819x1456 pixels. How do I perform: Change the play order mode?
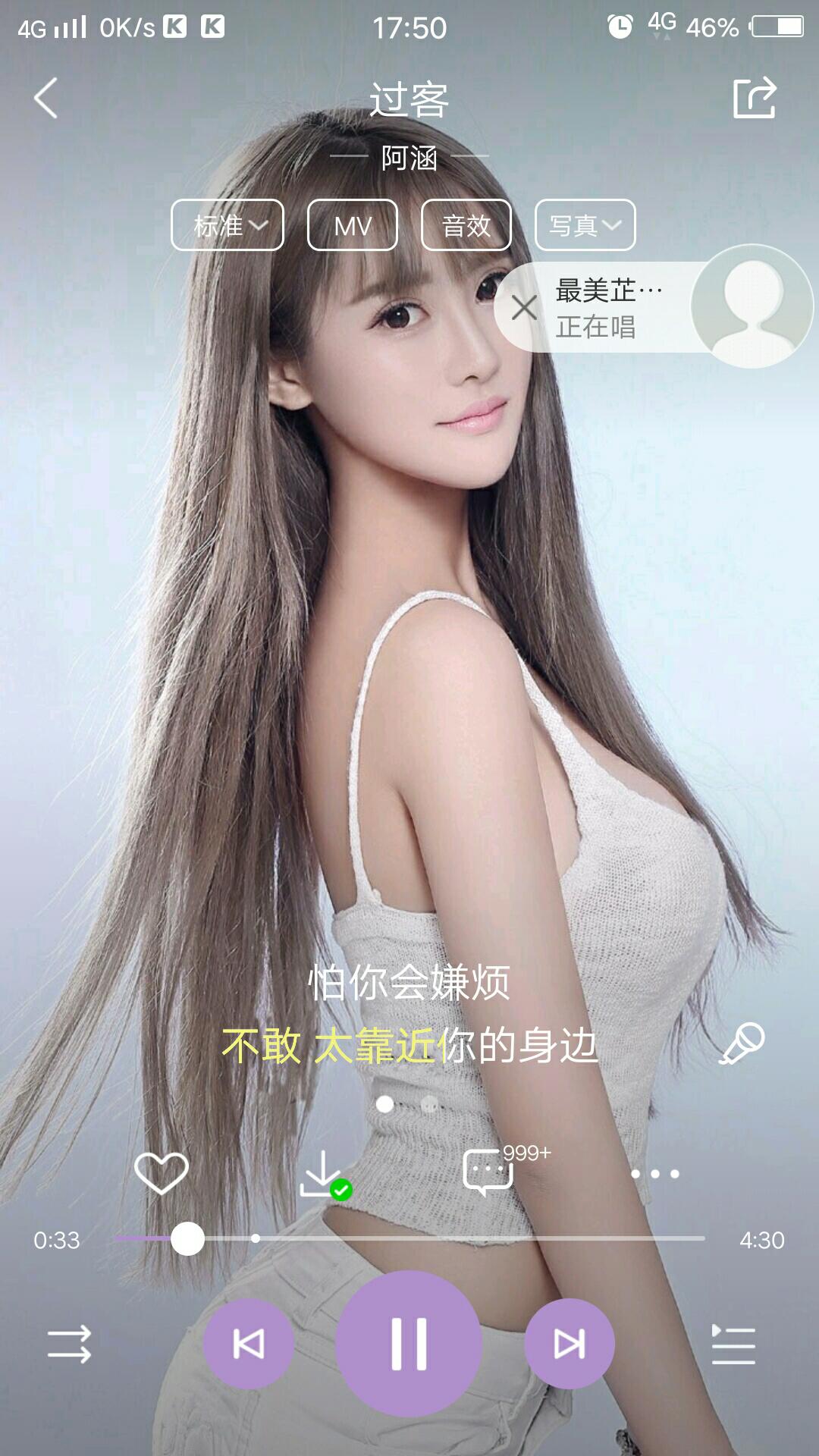pyautogui.click(x=69, y=1345)
